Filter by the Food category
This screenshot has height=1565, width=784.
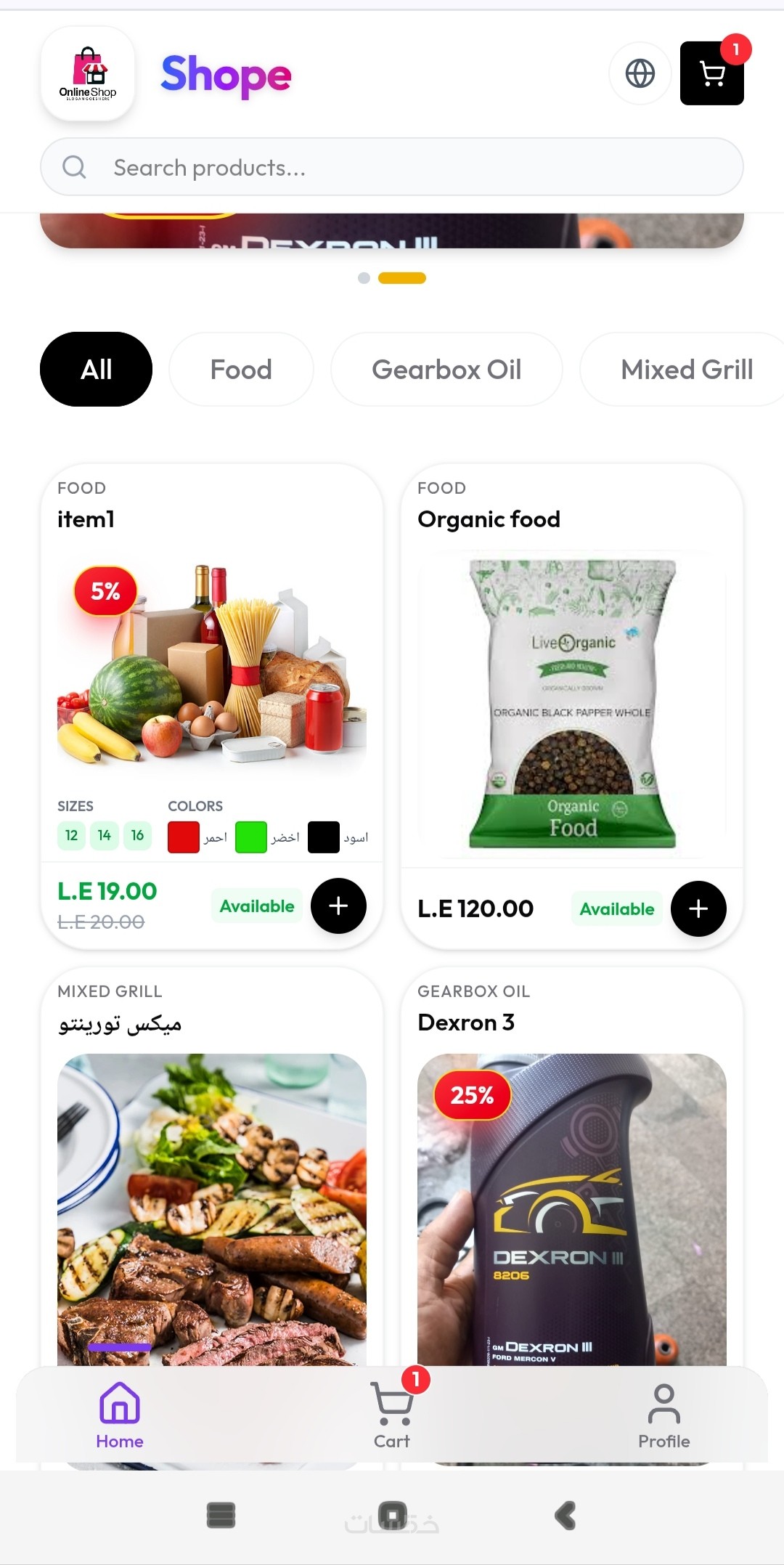pos(241,369)
